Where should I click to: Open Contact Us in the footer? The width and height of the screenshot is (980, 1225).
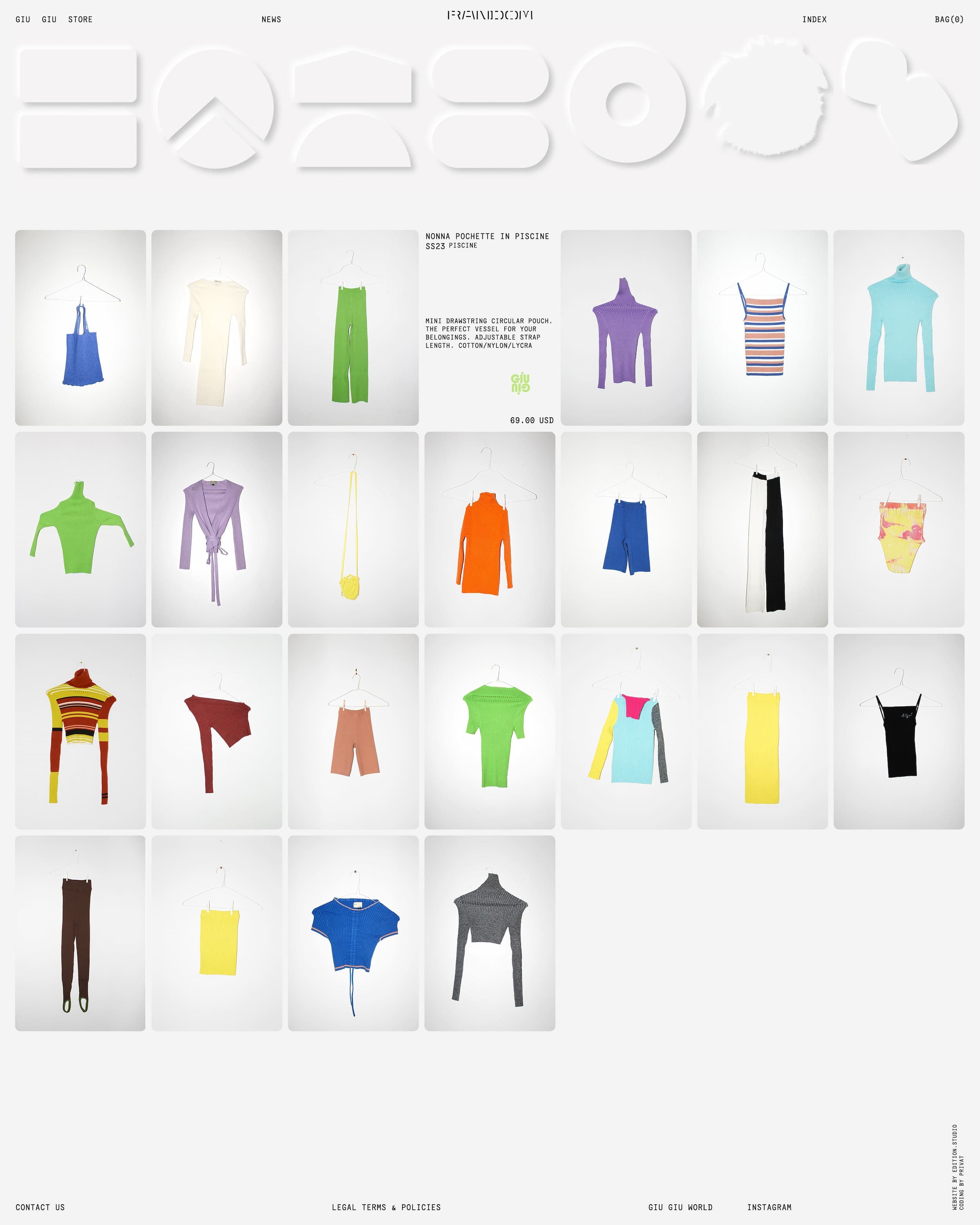[40, 1207]
